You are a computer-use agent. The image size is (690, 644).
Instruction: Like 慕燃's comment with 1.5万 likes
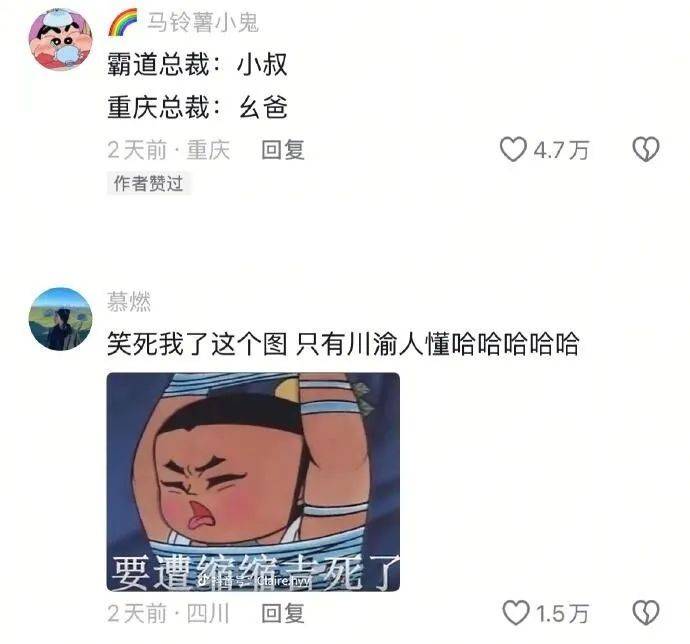coord(513,613)
